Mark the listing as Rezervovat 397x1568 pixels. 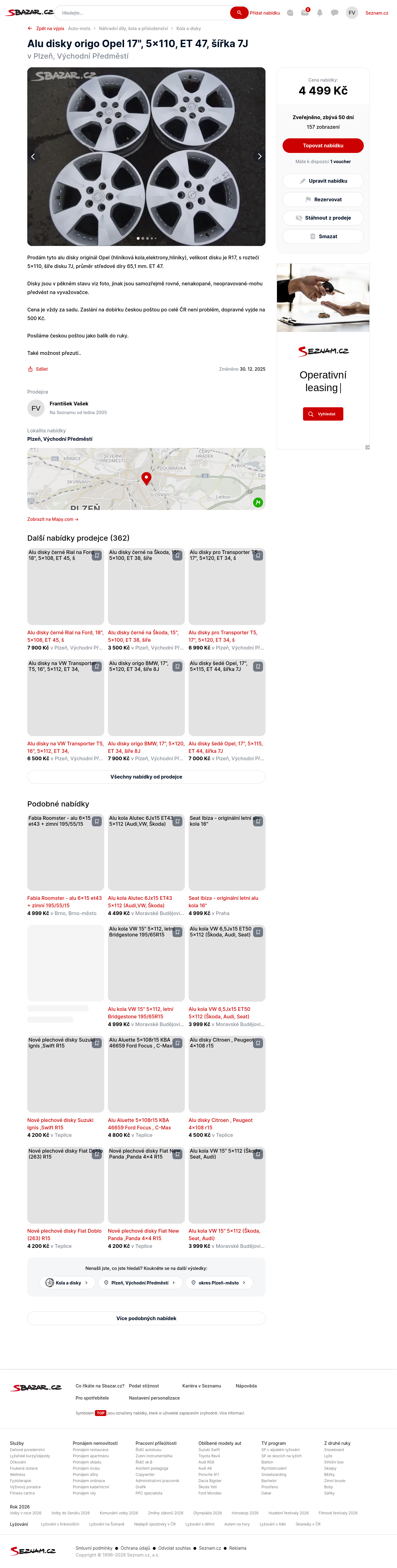click(323, 200)
